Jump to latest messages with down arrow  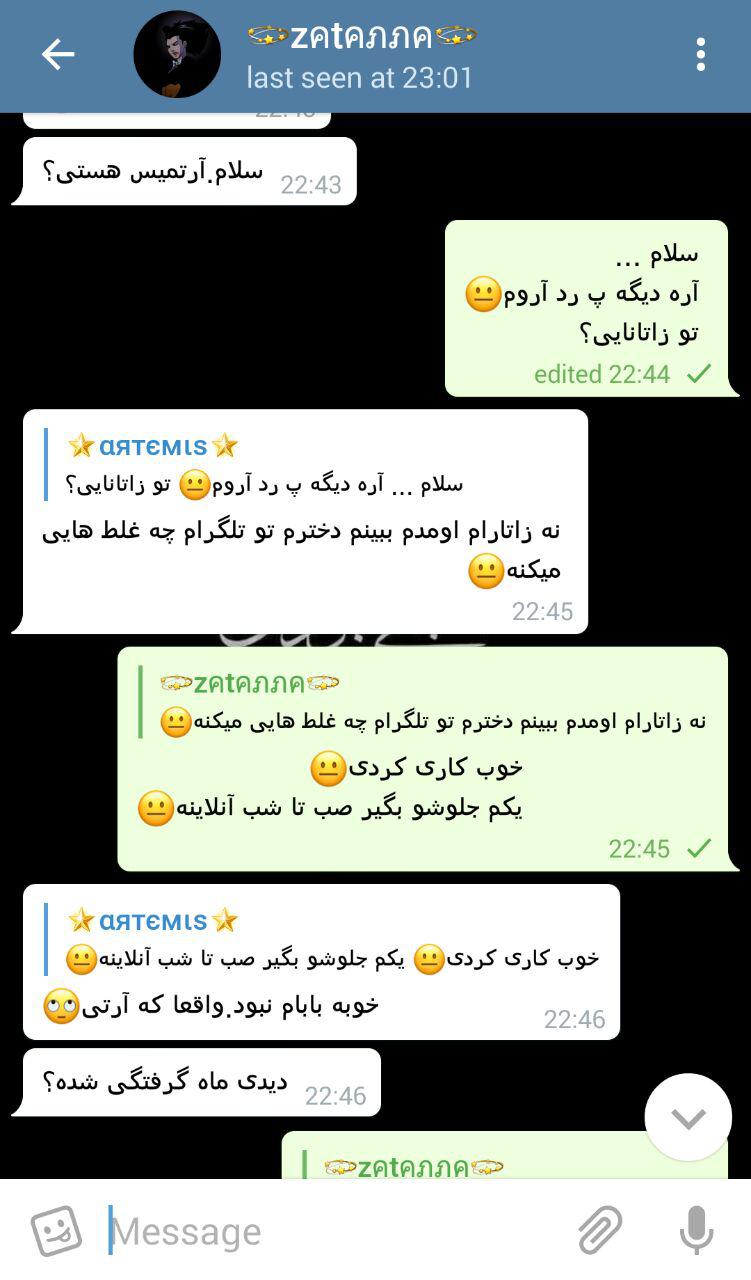[688, 1117]
